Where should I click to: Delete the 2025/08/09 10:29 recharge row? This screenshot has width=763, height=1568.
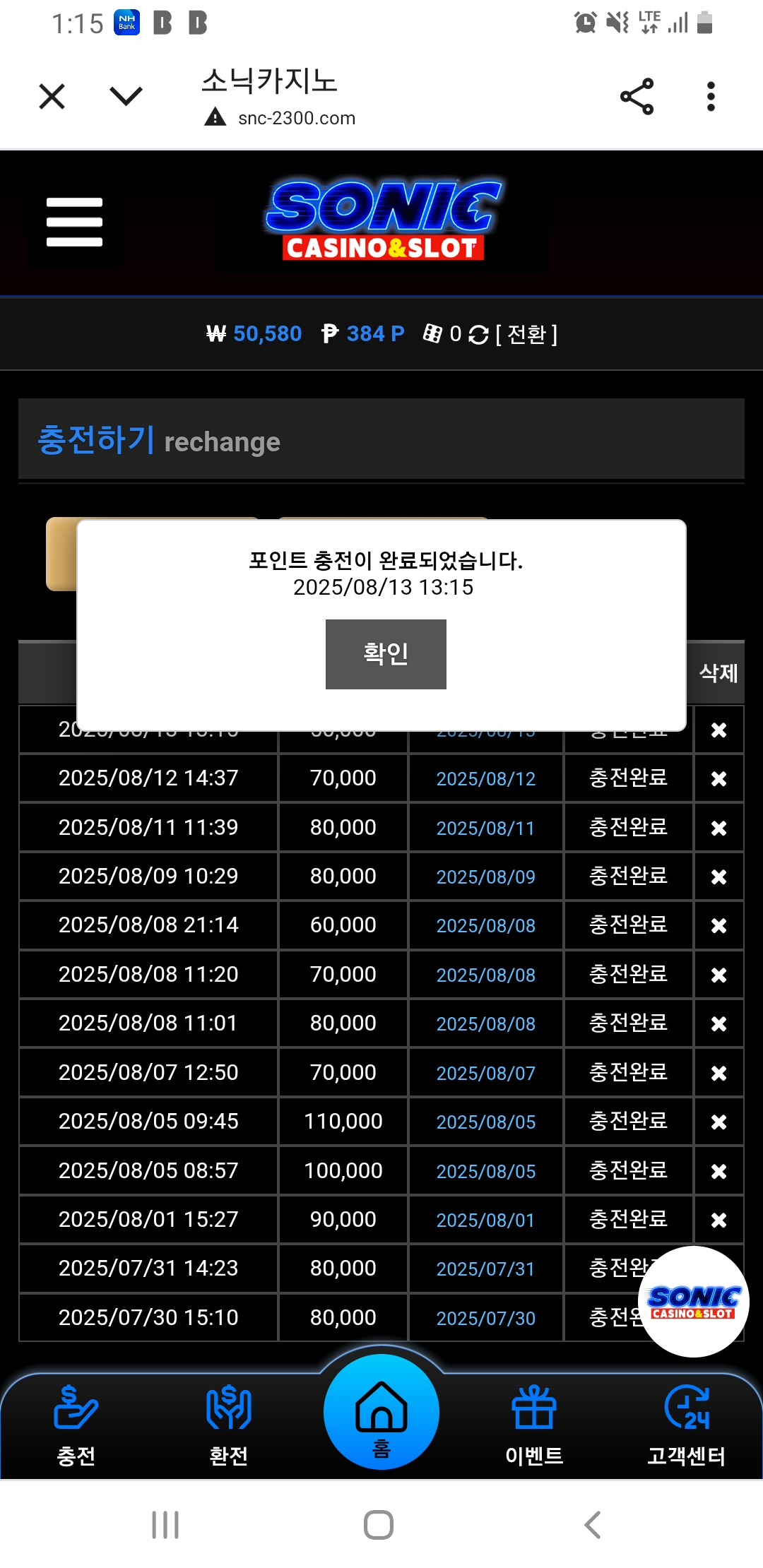pos(718,877)
